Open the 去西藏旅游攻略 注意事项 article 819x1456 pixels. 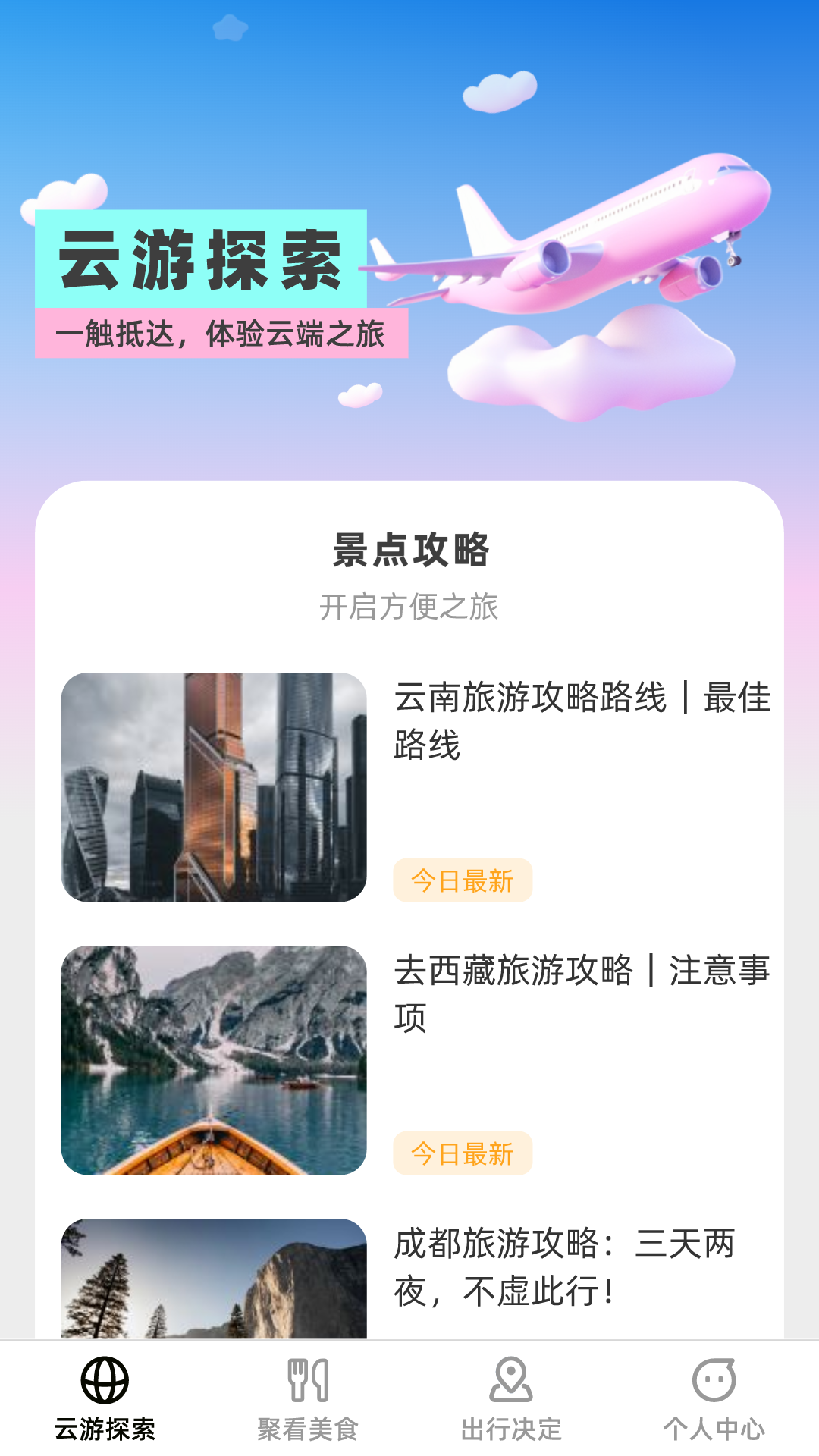pyautogui.click(x=581, y=993)
